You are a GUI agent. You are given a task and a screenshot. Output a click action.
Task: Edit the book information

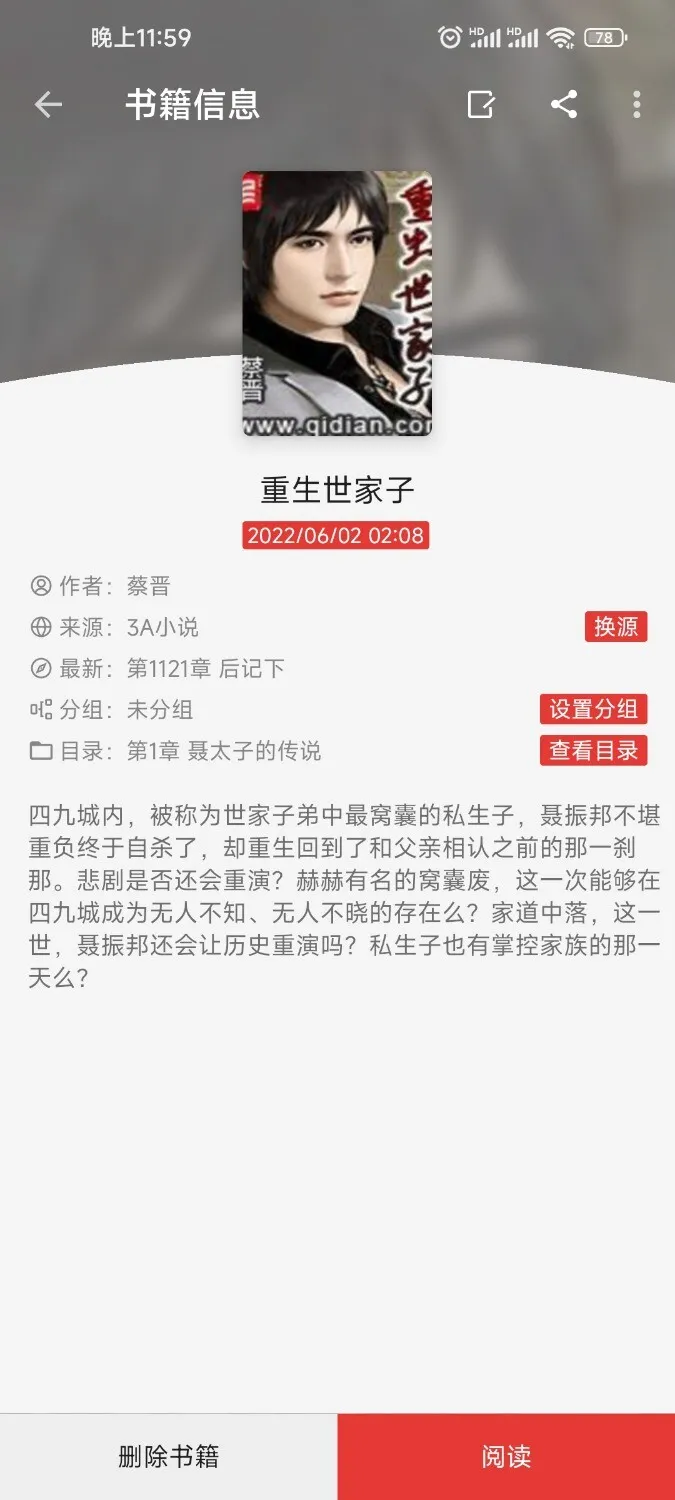[x=481, y=104]
